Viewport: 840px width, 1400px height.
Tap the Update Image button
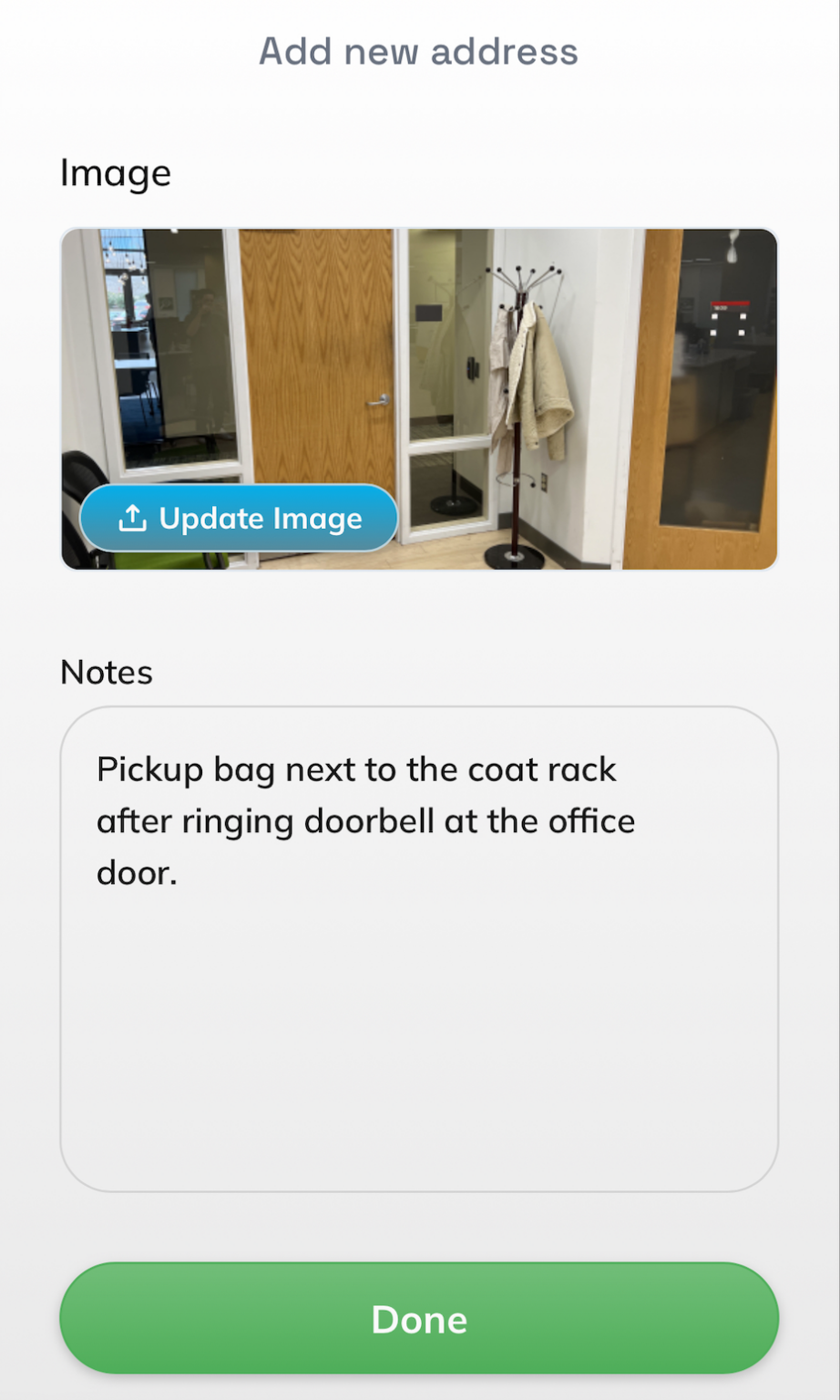239,519
